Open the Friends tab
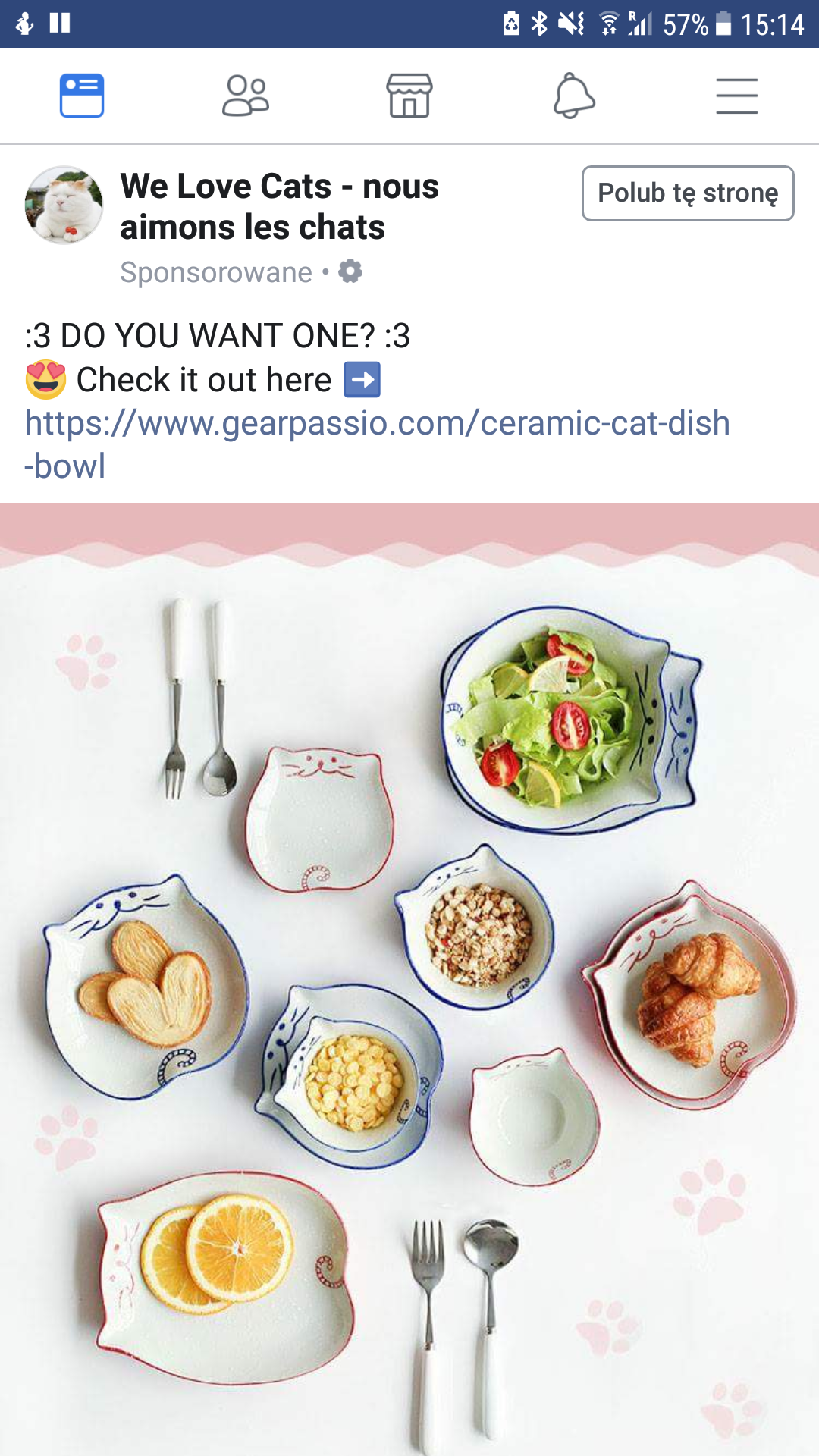Screen dimensions: 819x1456 click(246, 96)
